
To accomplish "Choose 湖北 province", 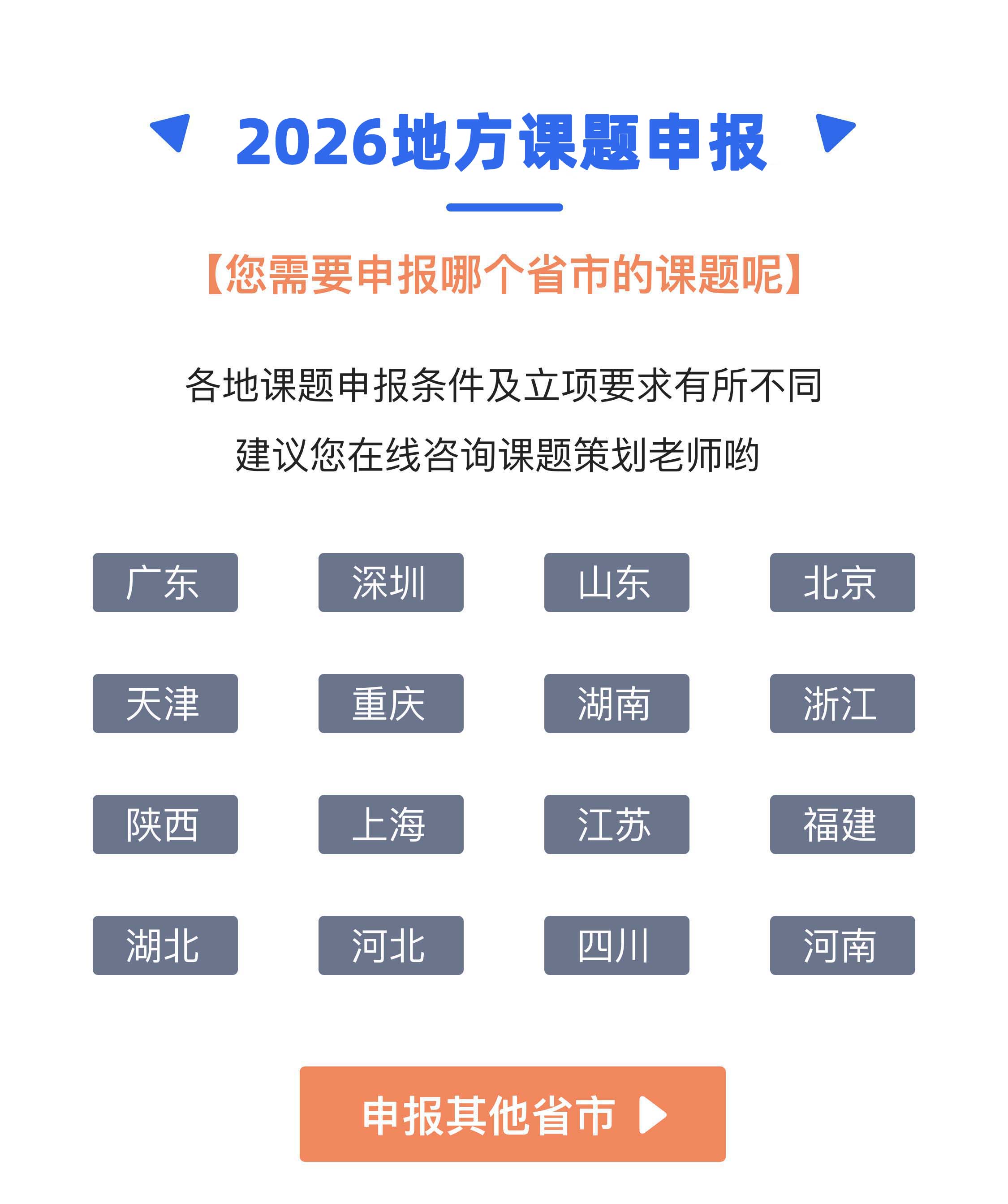I will (165, 945).
